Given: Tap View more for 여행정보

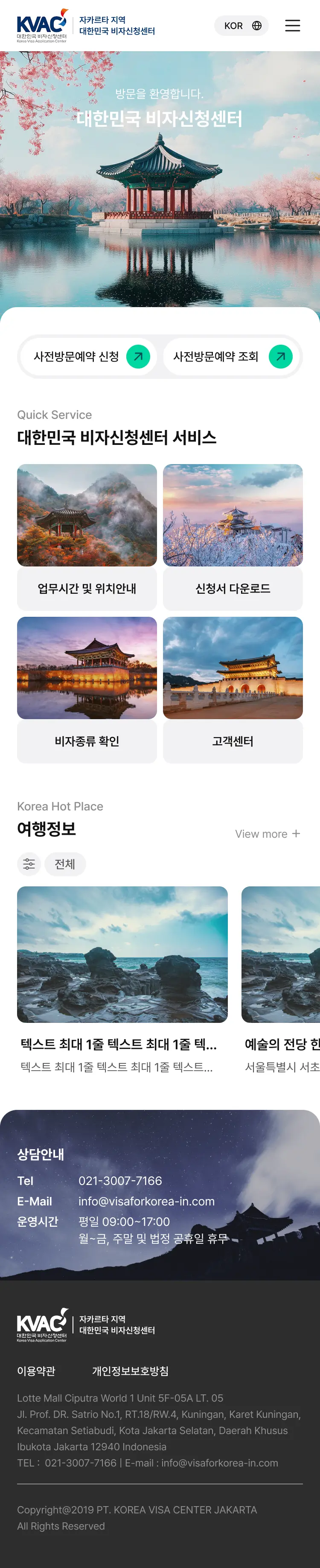Looking at the screenshot, I should 267,833.
